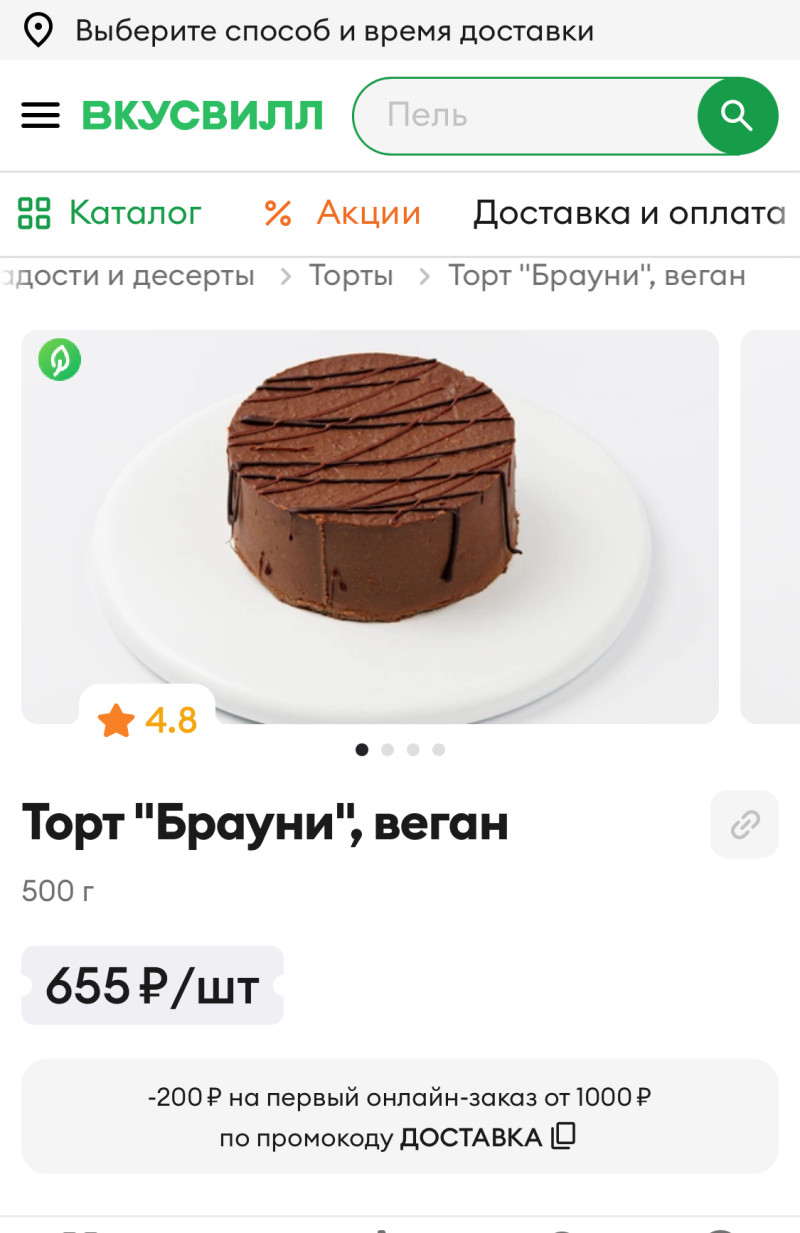Tap the ВкусВилл logo to go home
800x1233 pixels.
(203, 115)
